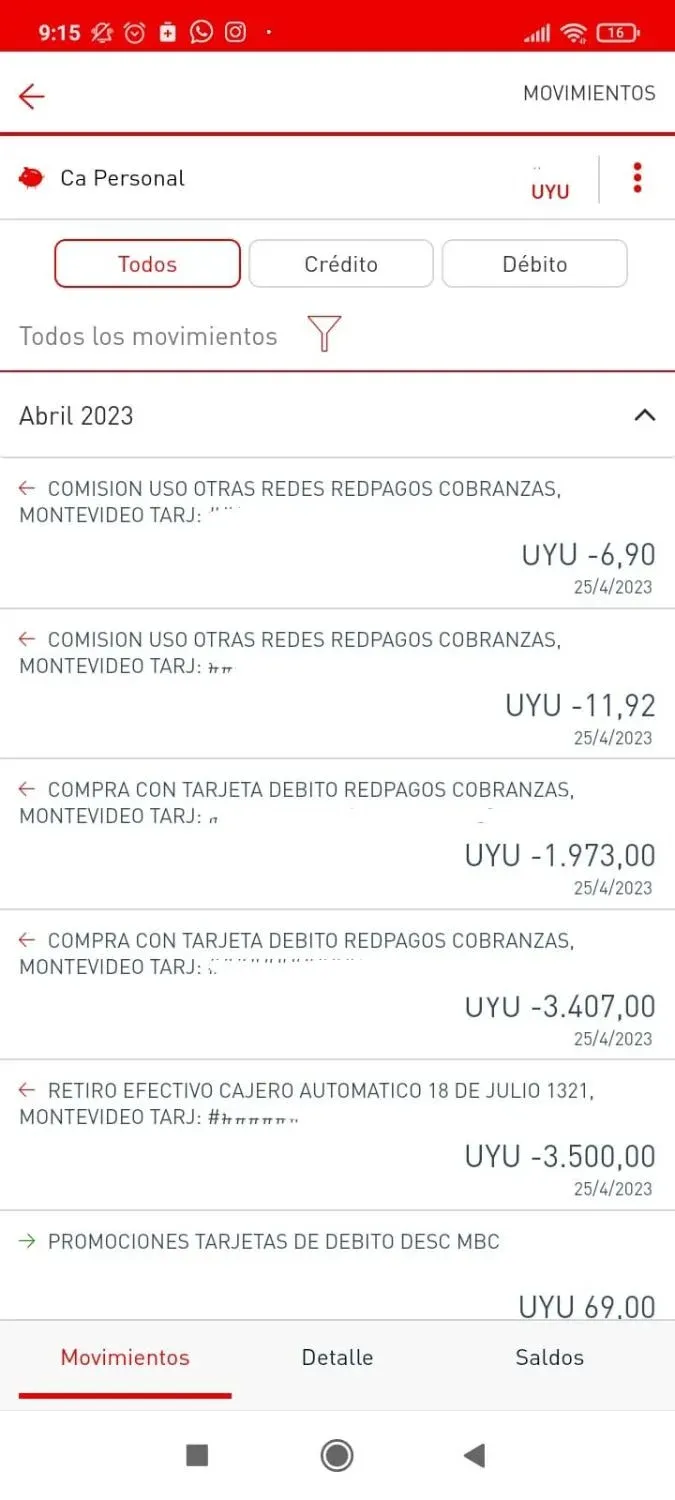The image size is (675, 1500).
Task: Open the three-dot account options menu
Action: 637,179
